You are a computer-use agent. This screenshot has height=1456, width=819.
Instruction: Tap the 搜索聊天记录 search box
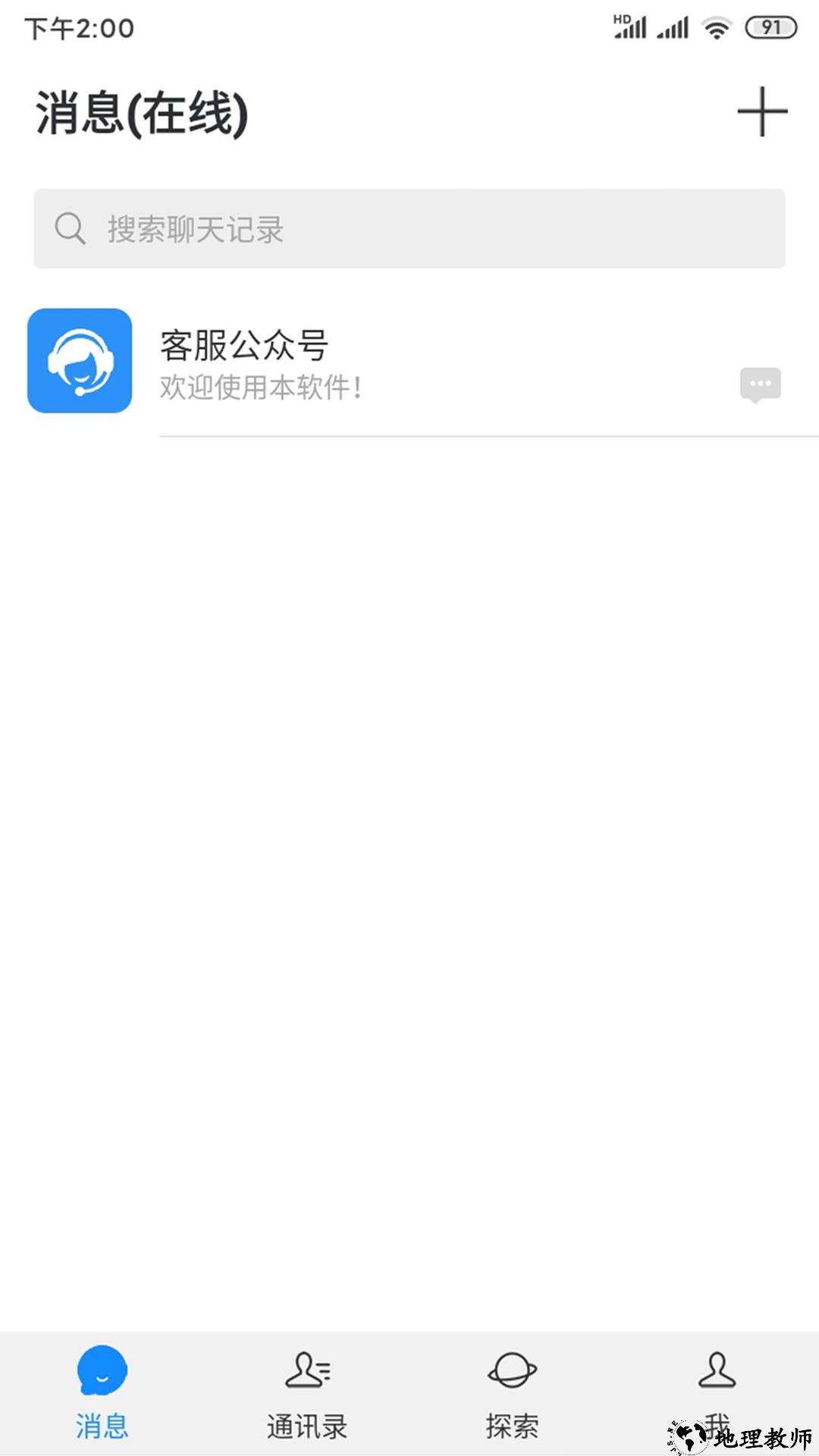click(409, 228)
